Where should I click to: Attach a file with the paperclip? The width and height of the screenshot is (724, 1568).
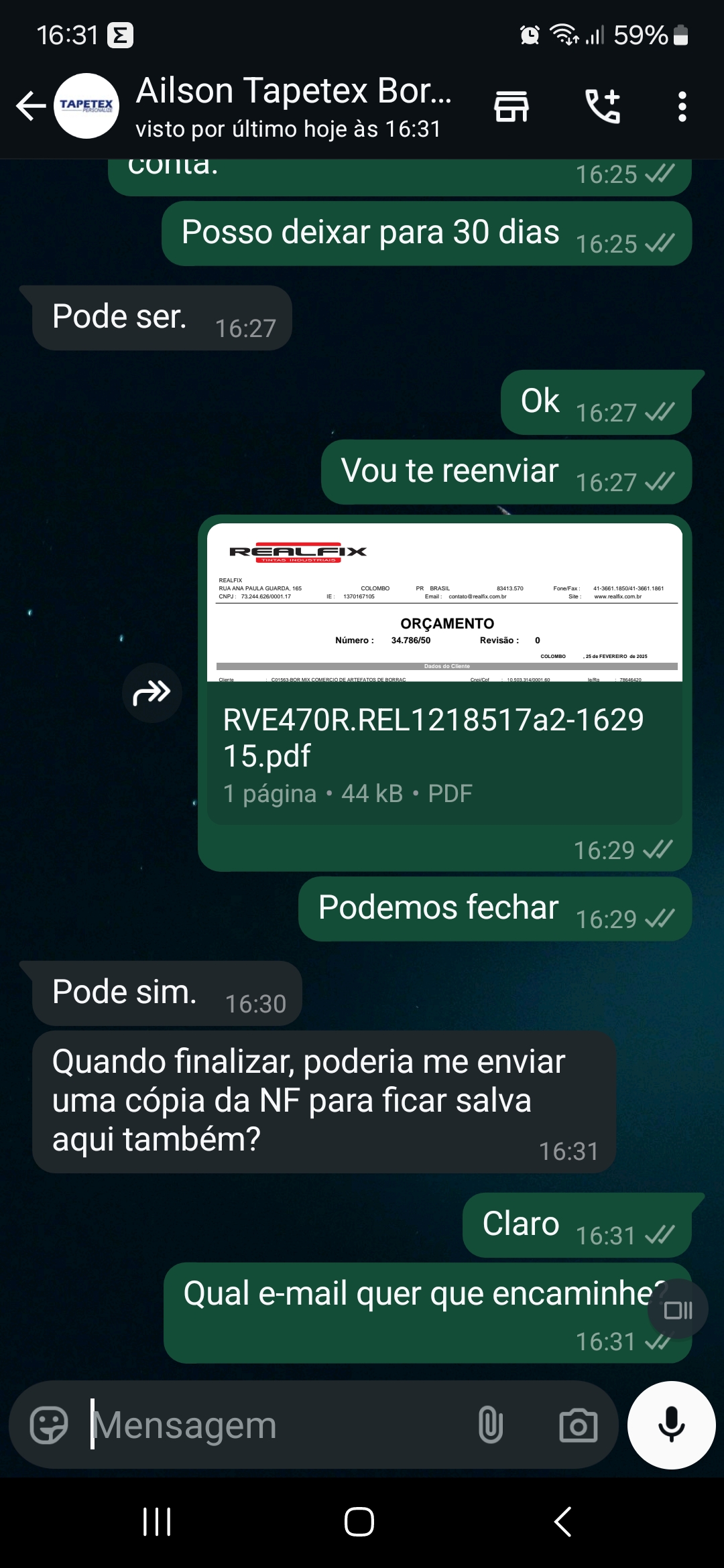[x=490, y=1425]
